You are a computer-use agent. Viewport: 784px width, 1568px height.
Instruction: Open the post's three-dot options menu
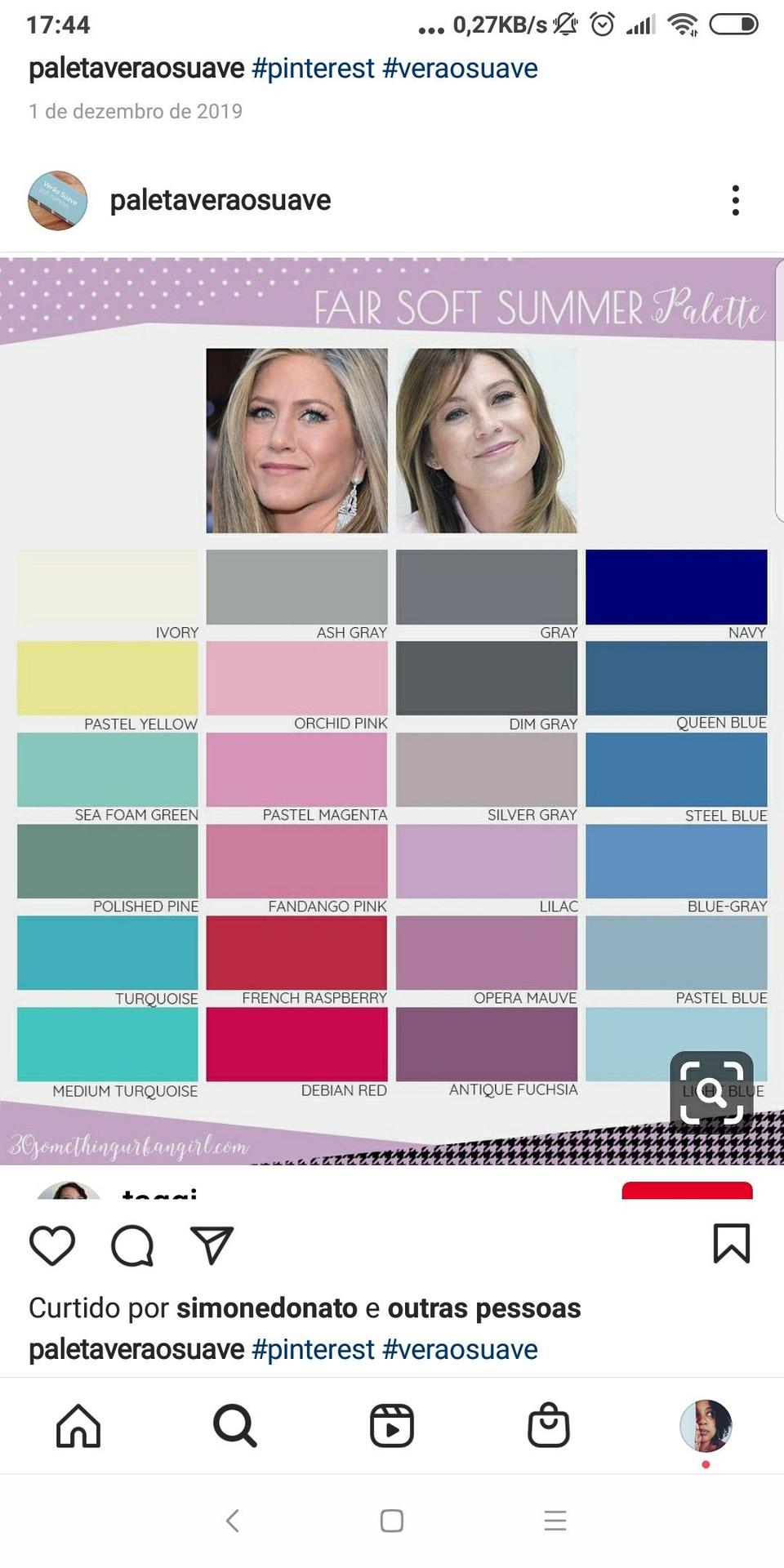[735, 200]
